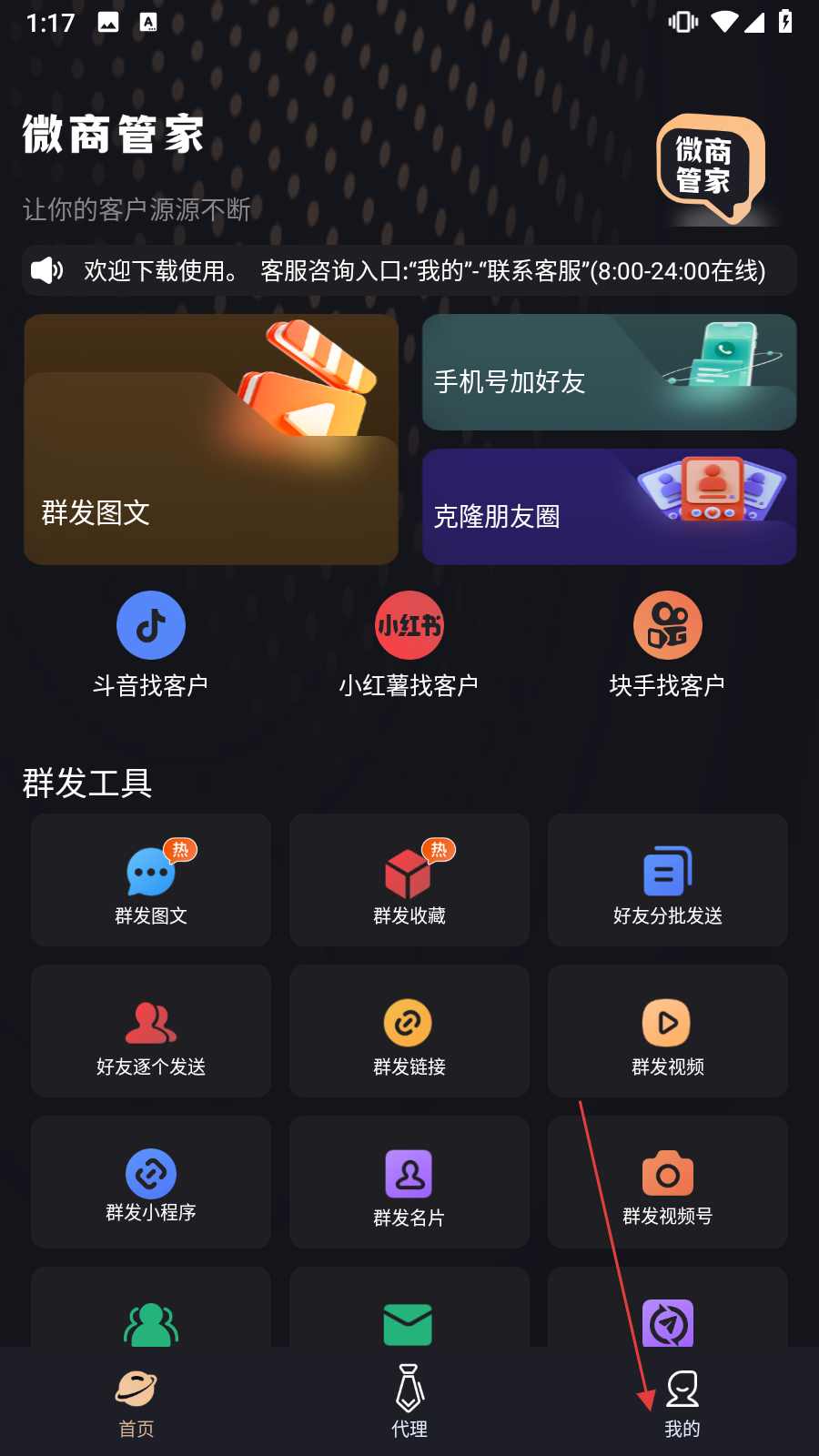This screenshot has height=1456, width=819.
Task: Open 好友分批发送 tool
Action: click(x=667, y=880)
